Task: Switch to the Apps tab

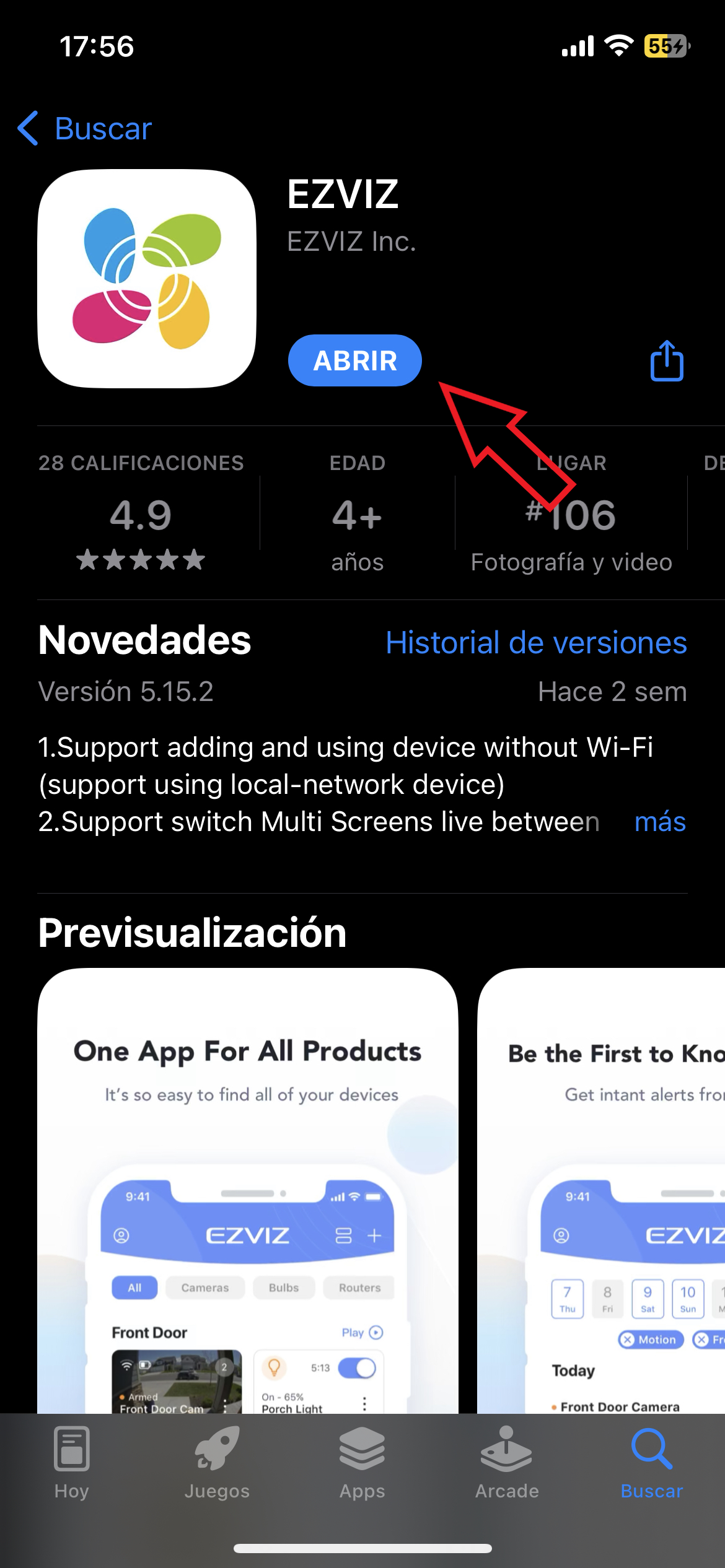Action: (x=362, y=1463)
